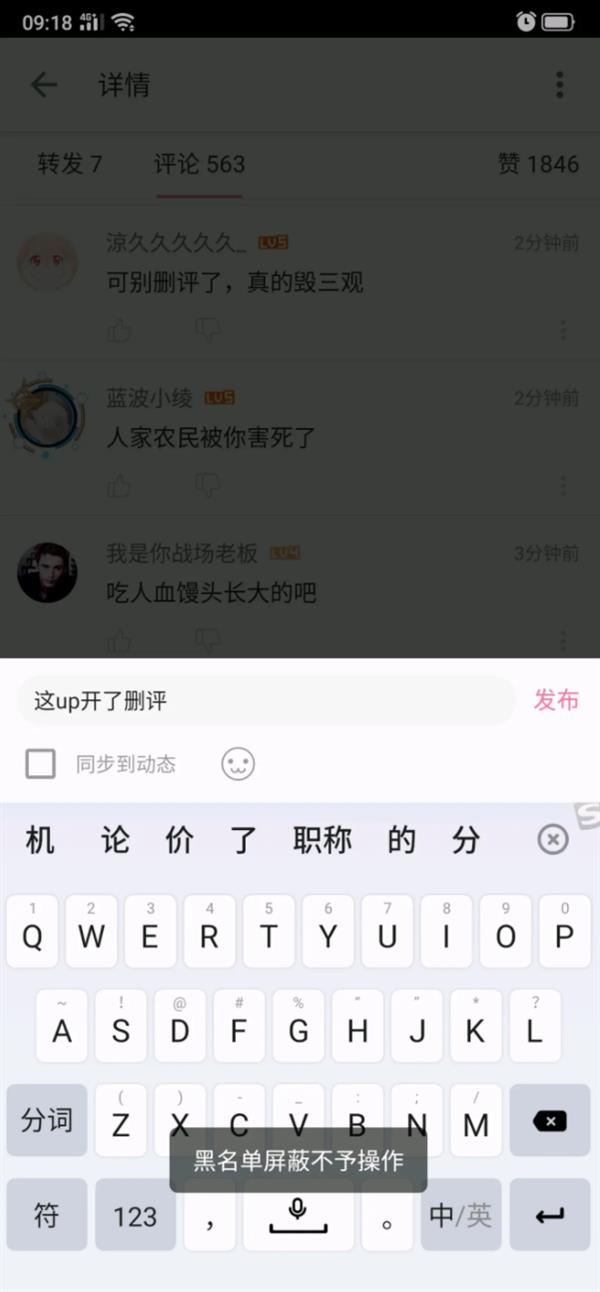Open more options on 凉久久久久_'s comment
The width and height of the screenshot is (600, 1292).
(563, 329)
